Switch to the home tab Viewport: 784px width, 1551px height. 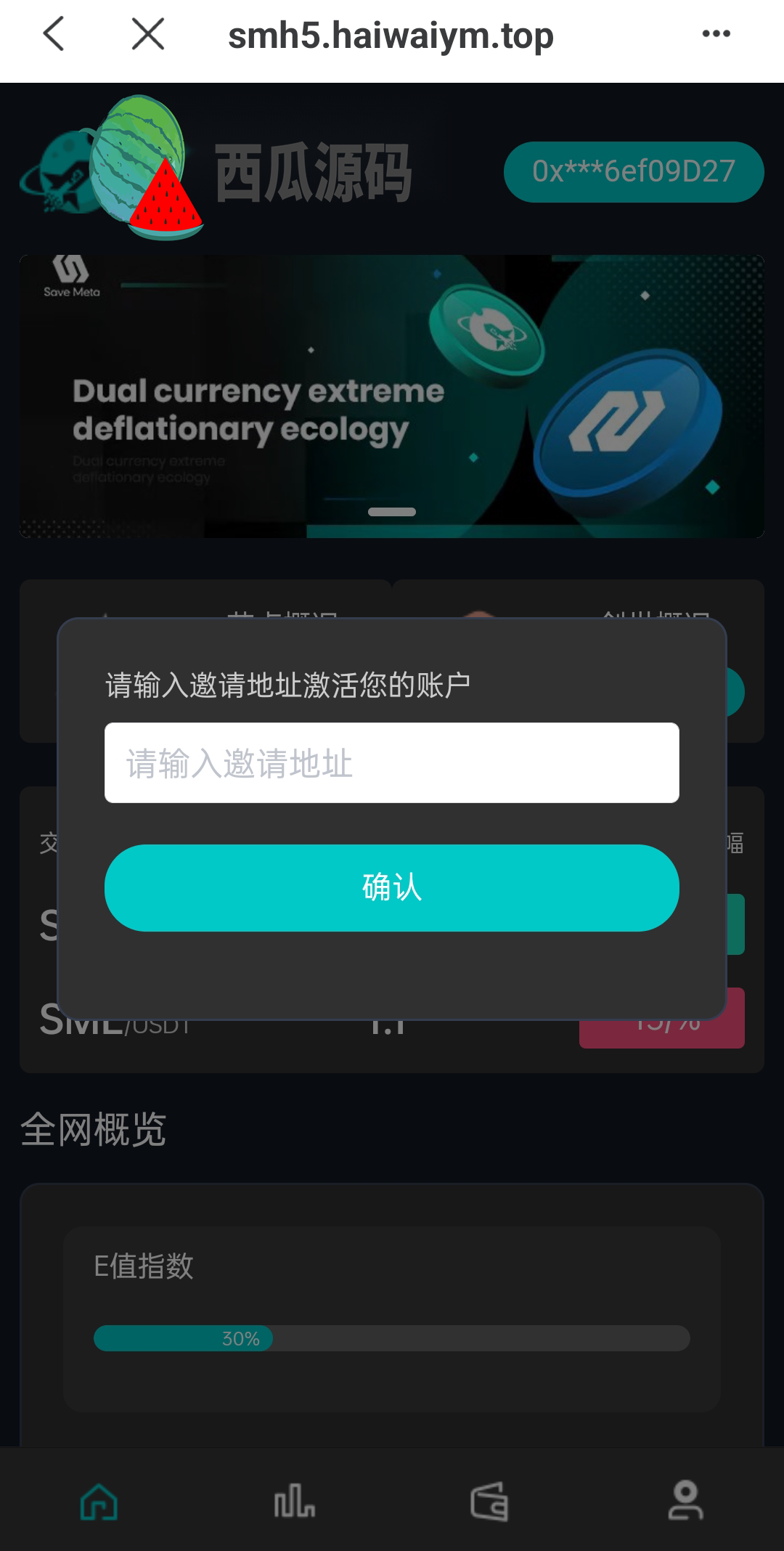click(x=99, y=1502)
